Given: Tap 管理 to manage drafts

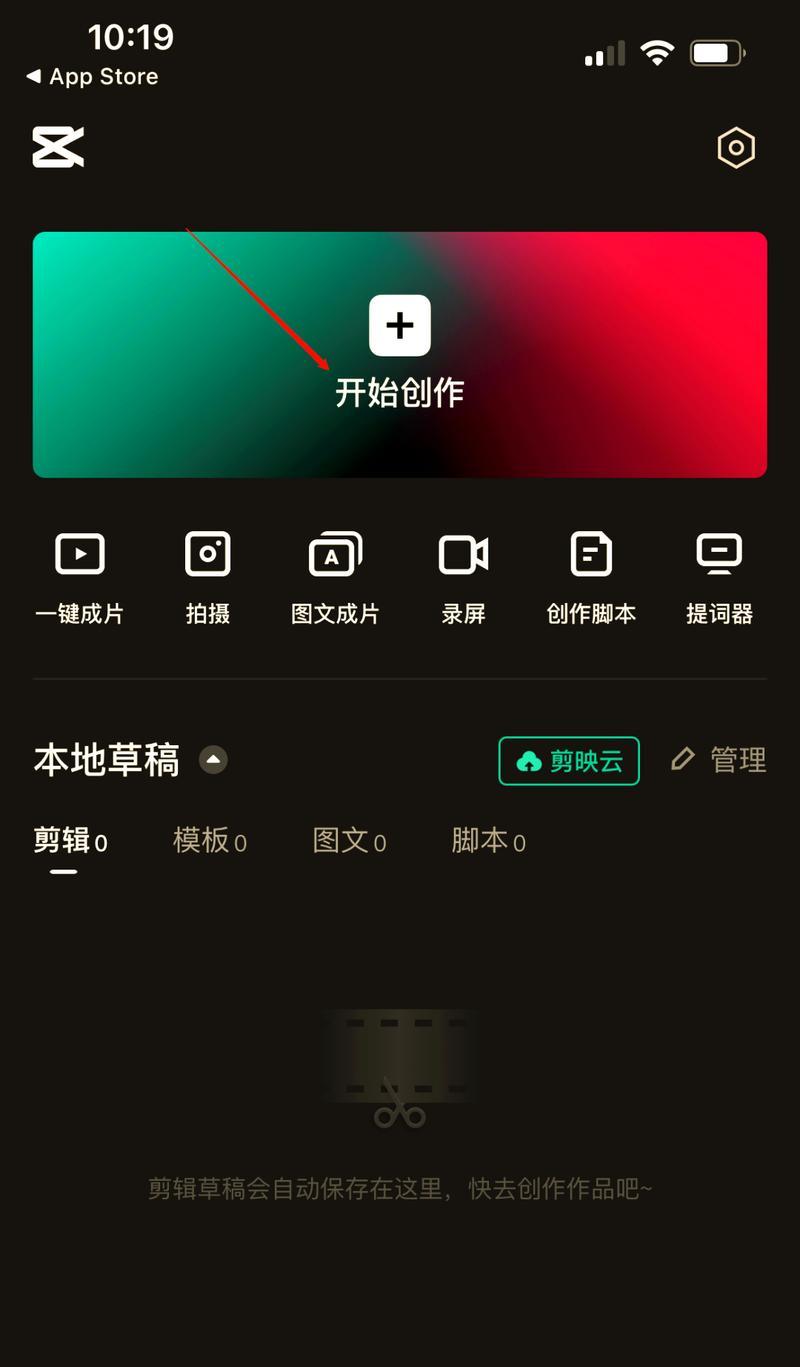Looking at the screenshot, I should coord(719,760).
